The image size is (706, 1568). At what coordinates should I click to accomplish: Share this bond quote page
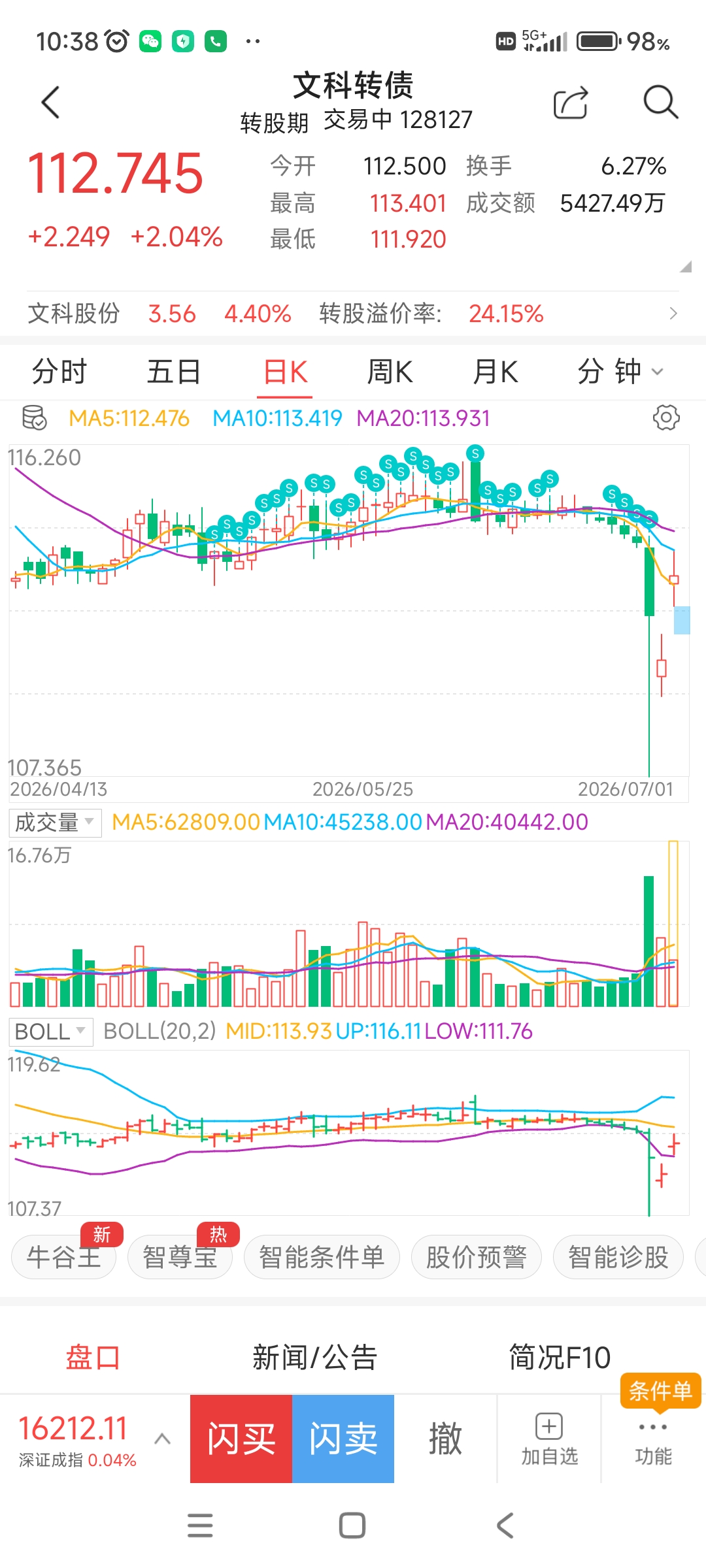[571, 103]
